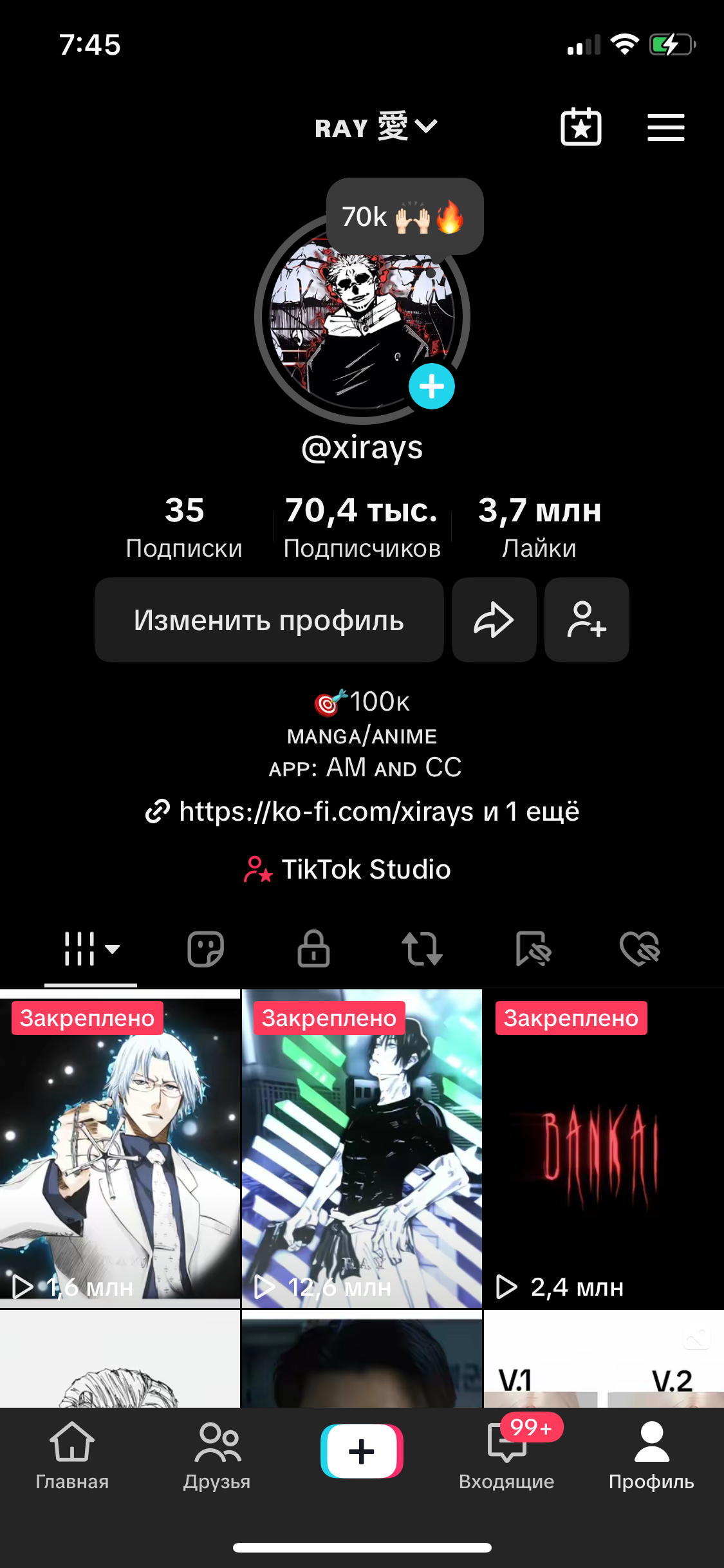This screenshot has height=1568, width=724.
Task: Open the Входящие inbox
Action: tap(506, 1456)
